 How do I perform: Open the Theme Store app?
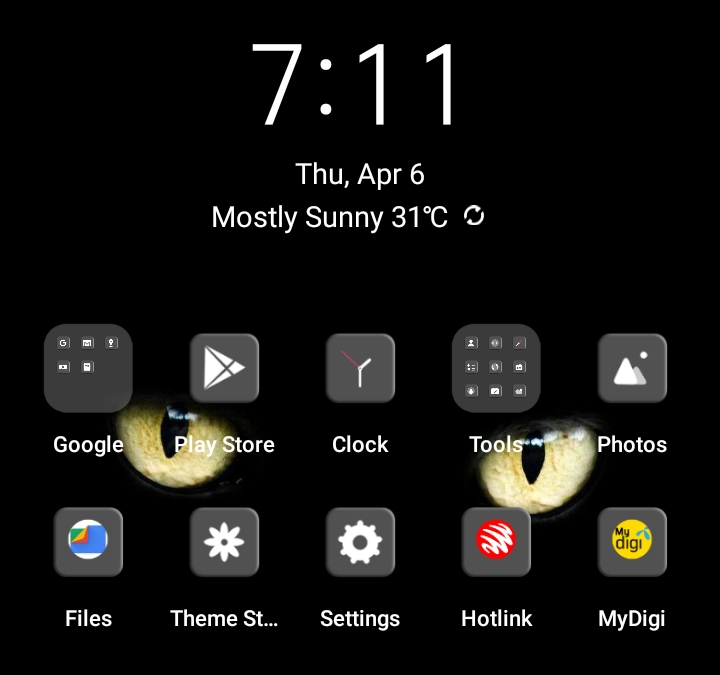coord(224,542)
